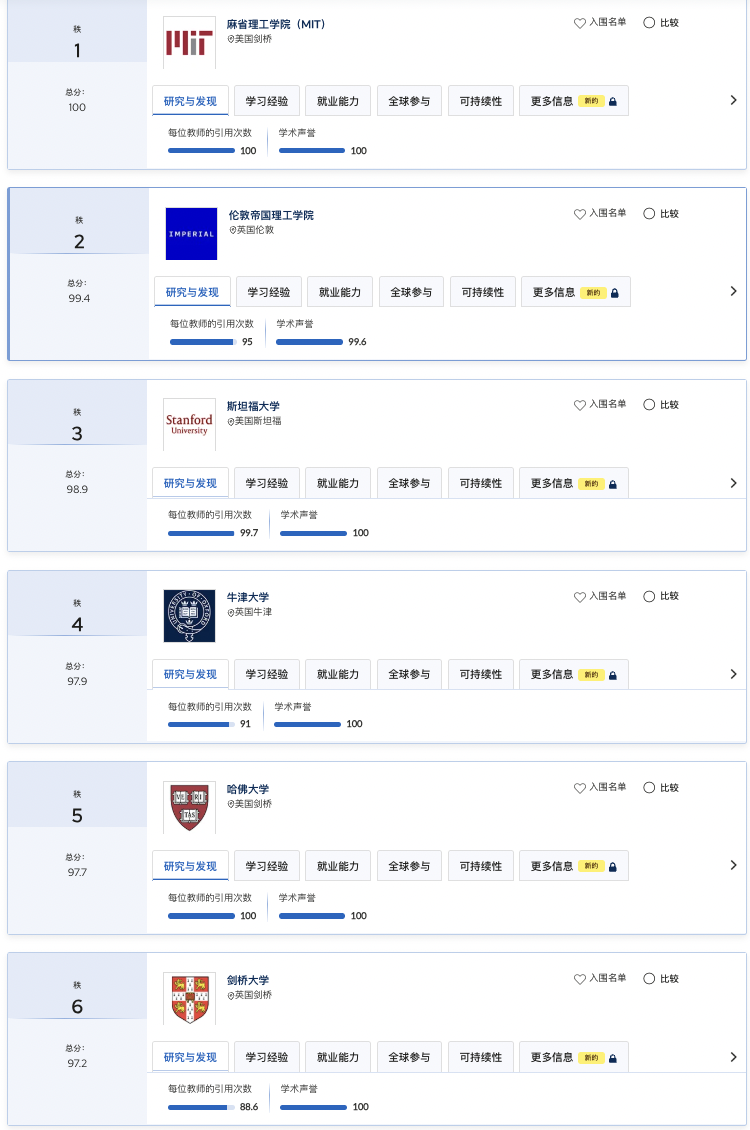The image size is (750, 1130).
Task: Mark 哈佛大学 for comparison via 比较
Action: pos(649,788)
